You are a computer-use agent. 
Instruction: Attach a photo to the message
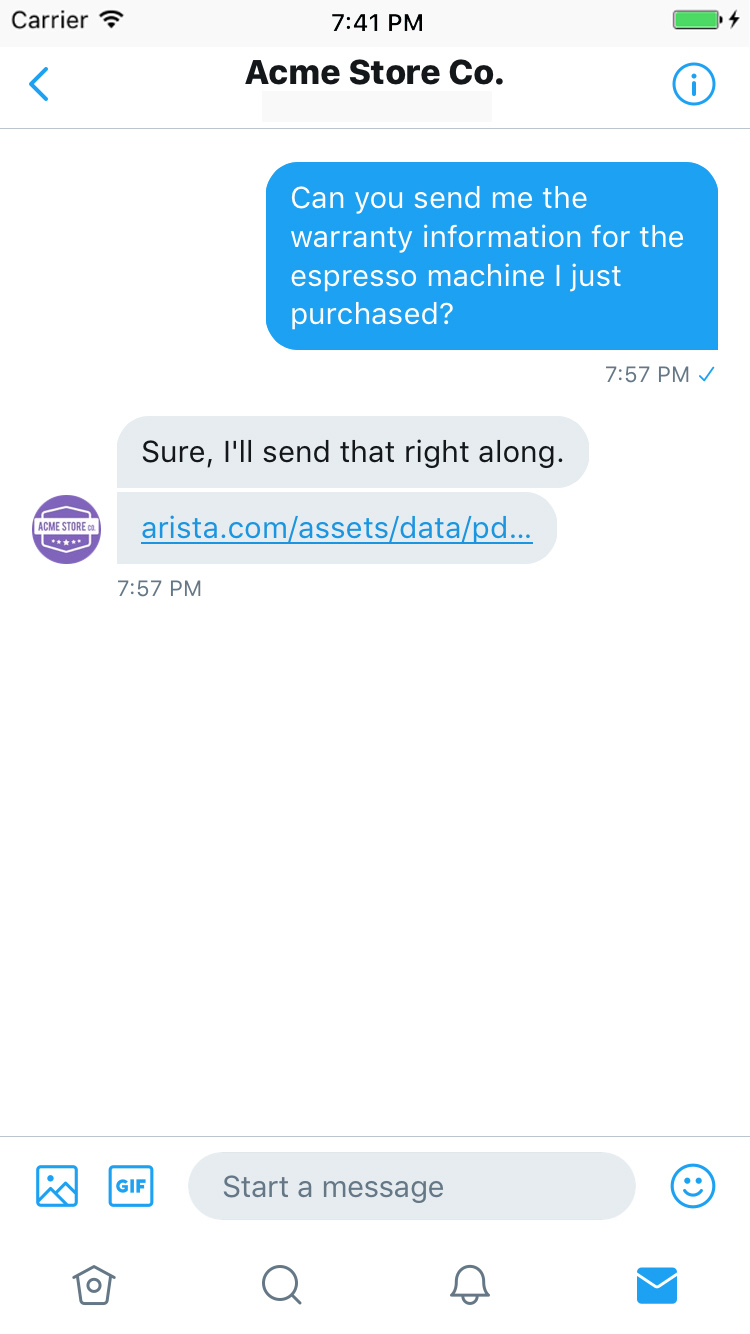point(57,1186)
